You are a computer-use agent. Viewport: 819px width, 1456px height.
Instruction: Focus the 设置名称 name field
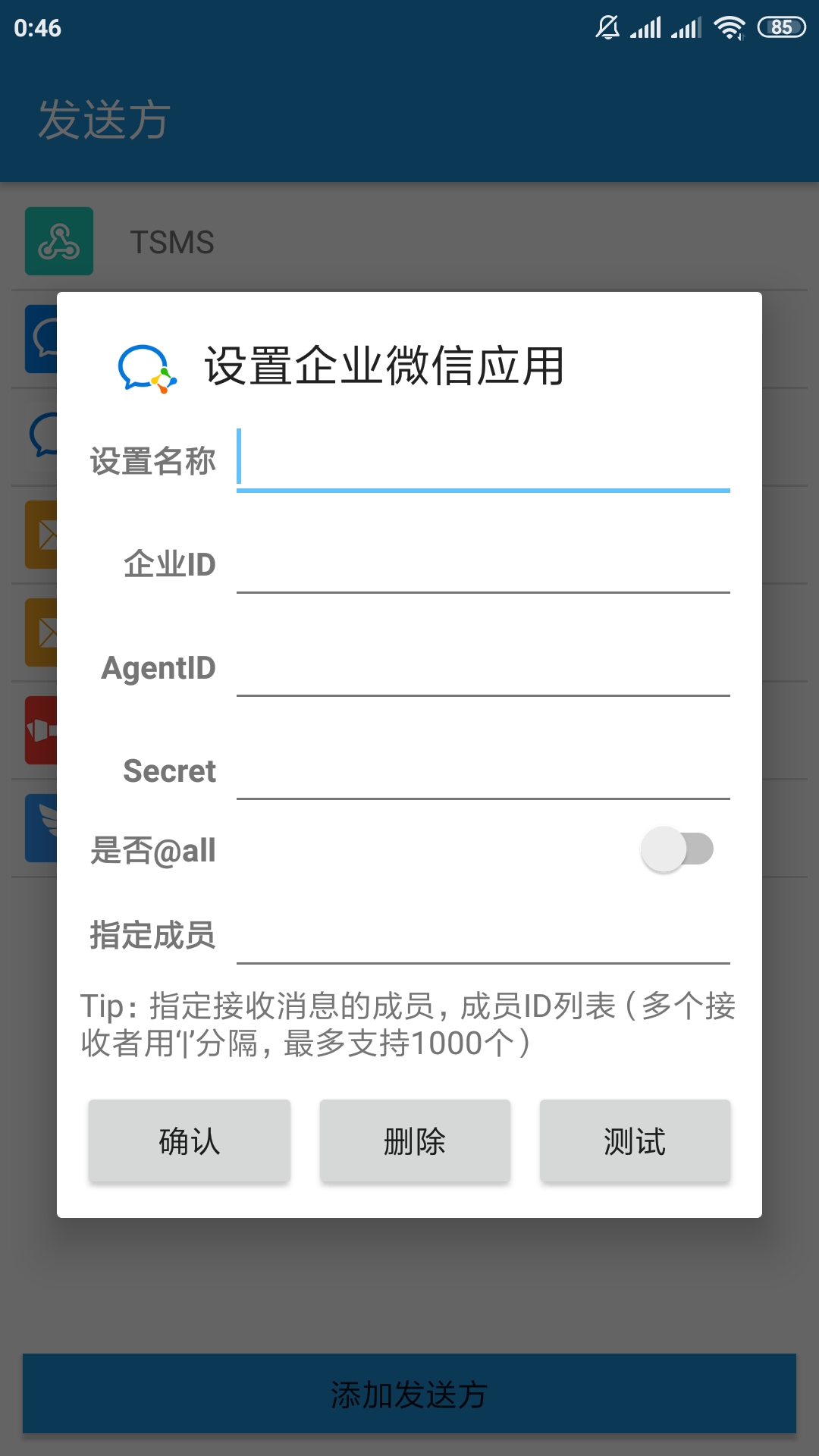(483, 460)
